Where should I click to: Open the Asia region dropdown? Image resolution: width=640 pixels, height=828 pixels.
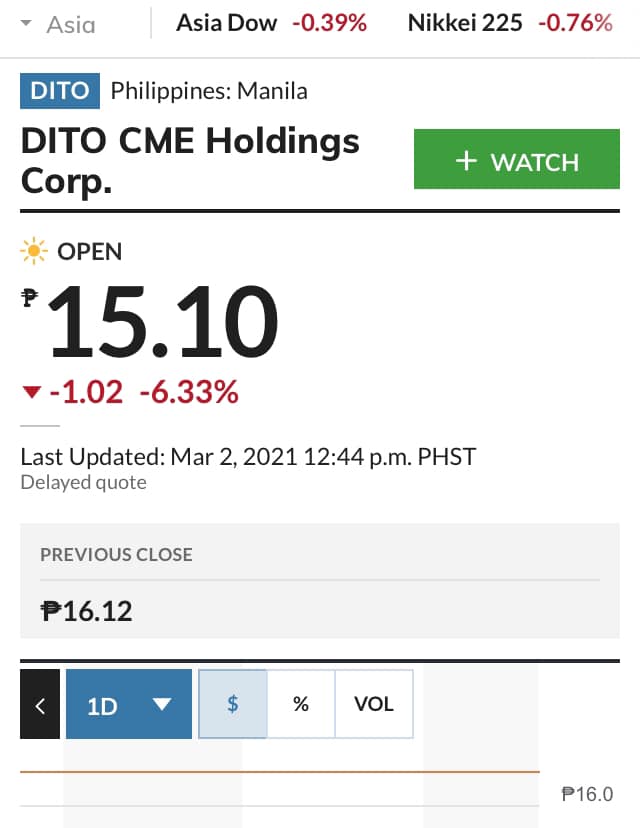[x=58, y=24]
